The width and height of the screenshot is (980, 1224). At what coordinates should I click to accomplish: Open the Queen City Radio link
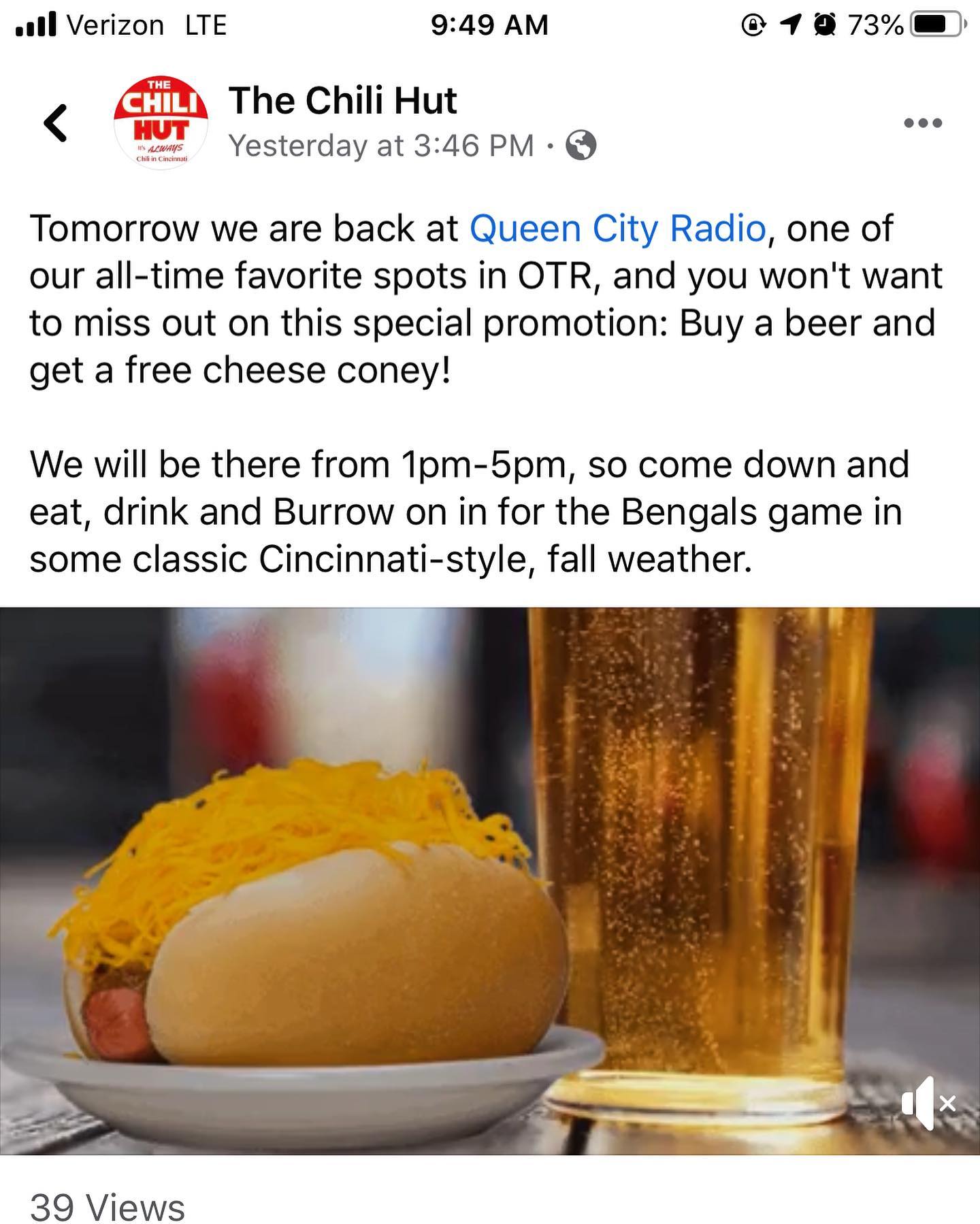tap(618, 229)
